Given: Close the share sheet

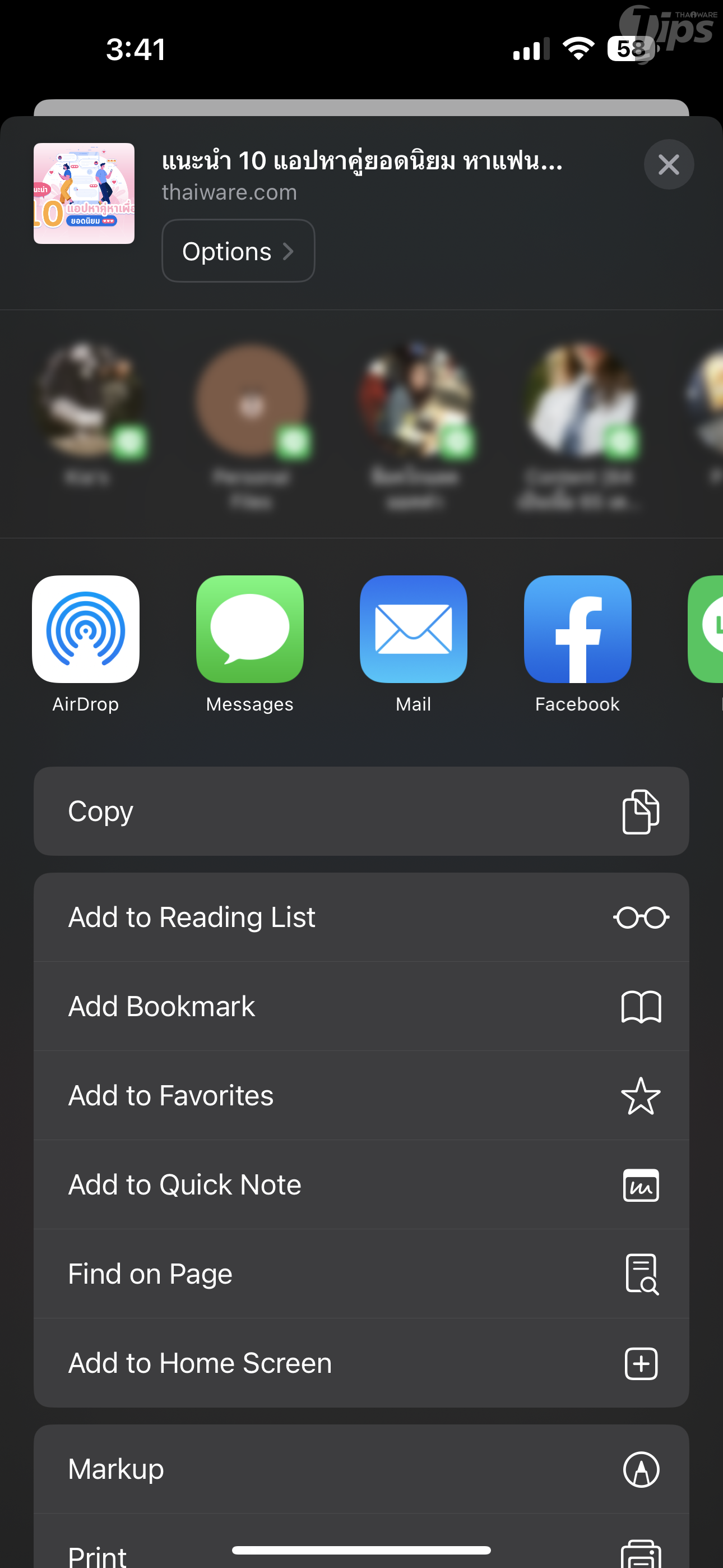Looking at the screenshot, I should coord(668,164).
